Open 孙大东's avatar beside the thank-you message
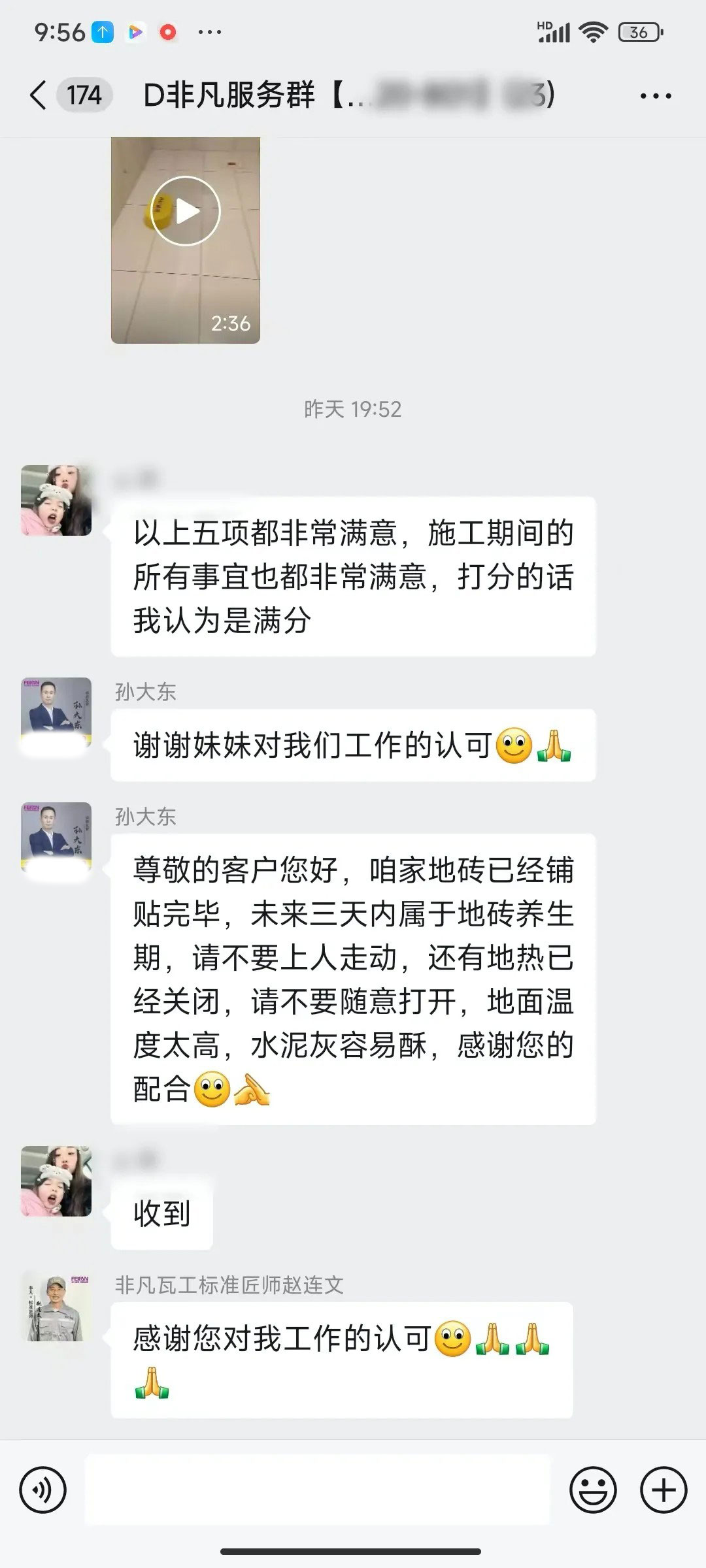 coord(56,713)
